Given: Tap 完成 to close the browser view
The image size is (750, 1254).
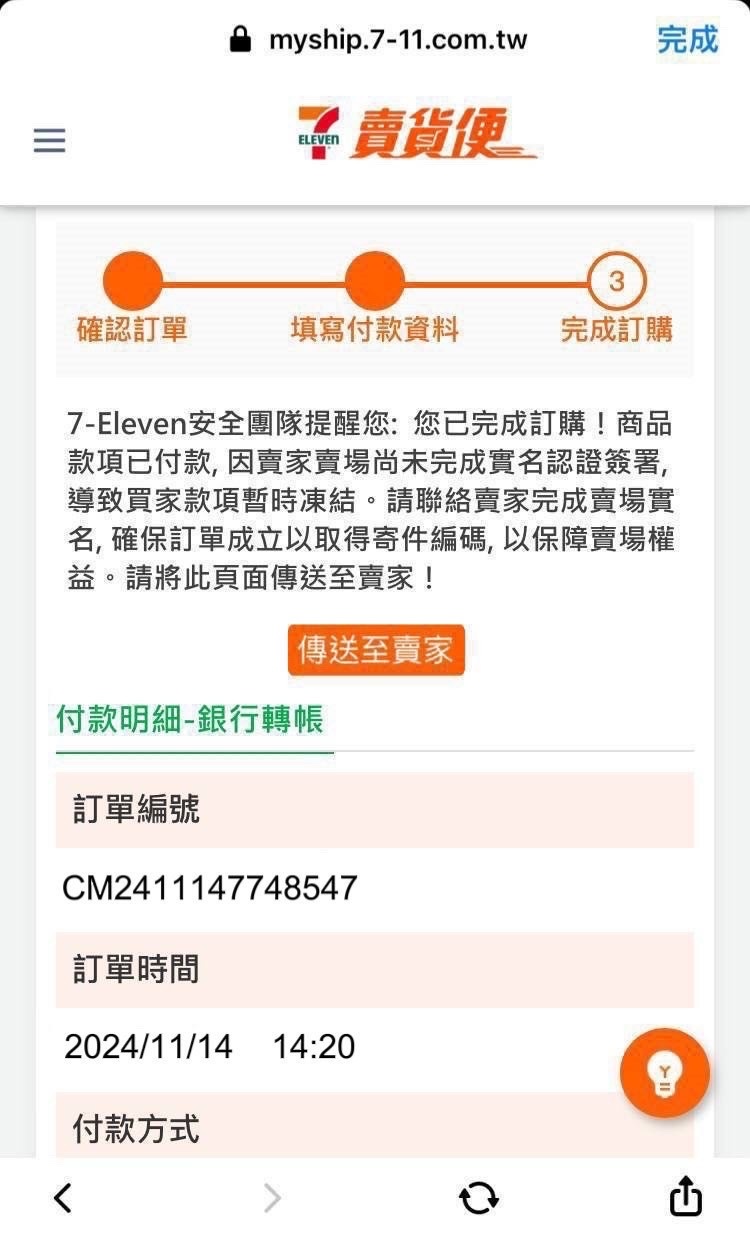Looking at the screenshot, I should 687,40.
